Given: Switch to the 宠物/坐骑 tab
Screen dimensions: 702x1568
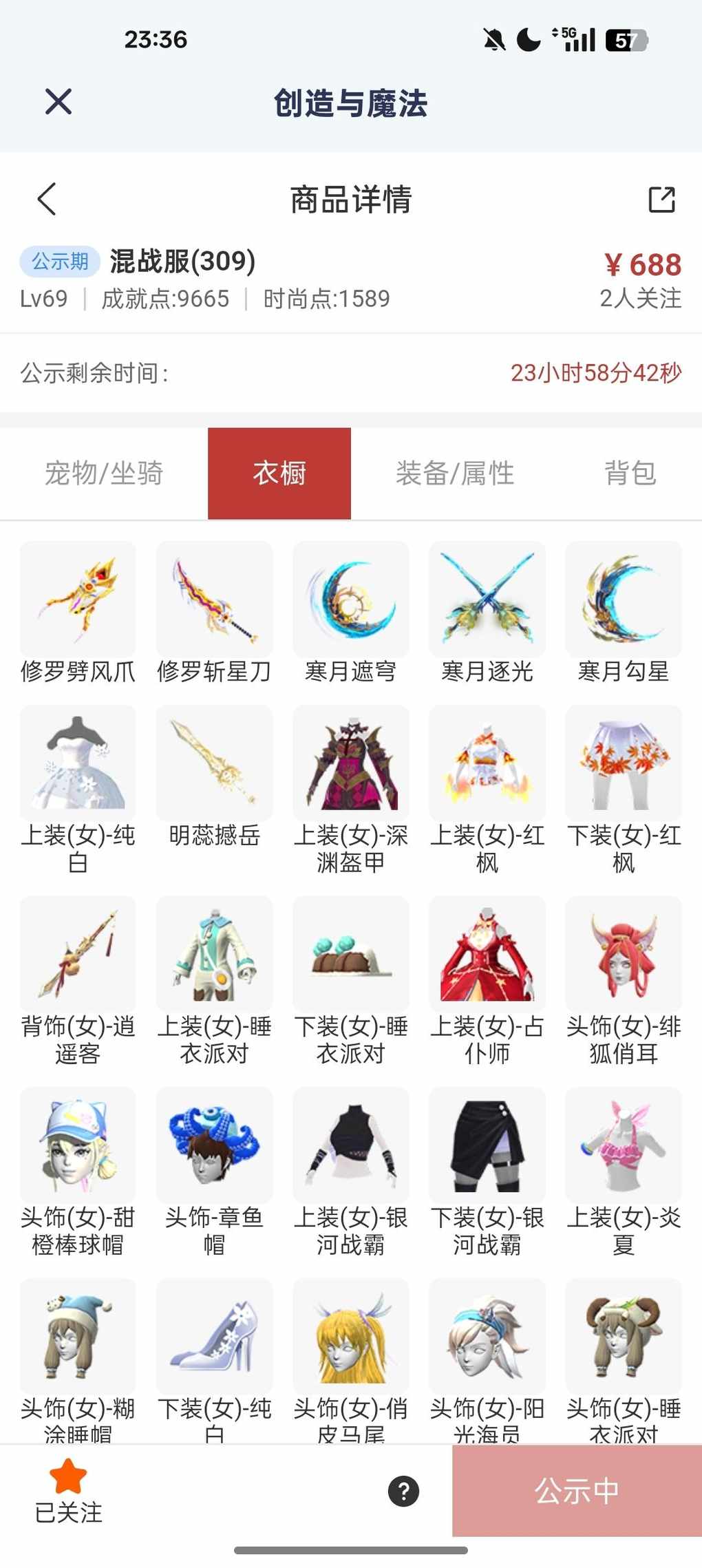Looking at the screenshot, I should [x=104, y=474].
